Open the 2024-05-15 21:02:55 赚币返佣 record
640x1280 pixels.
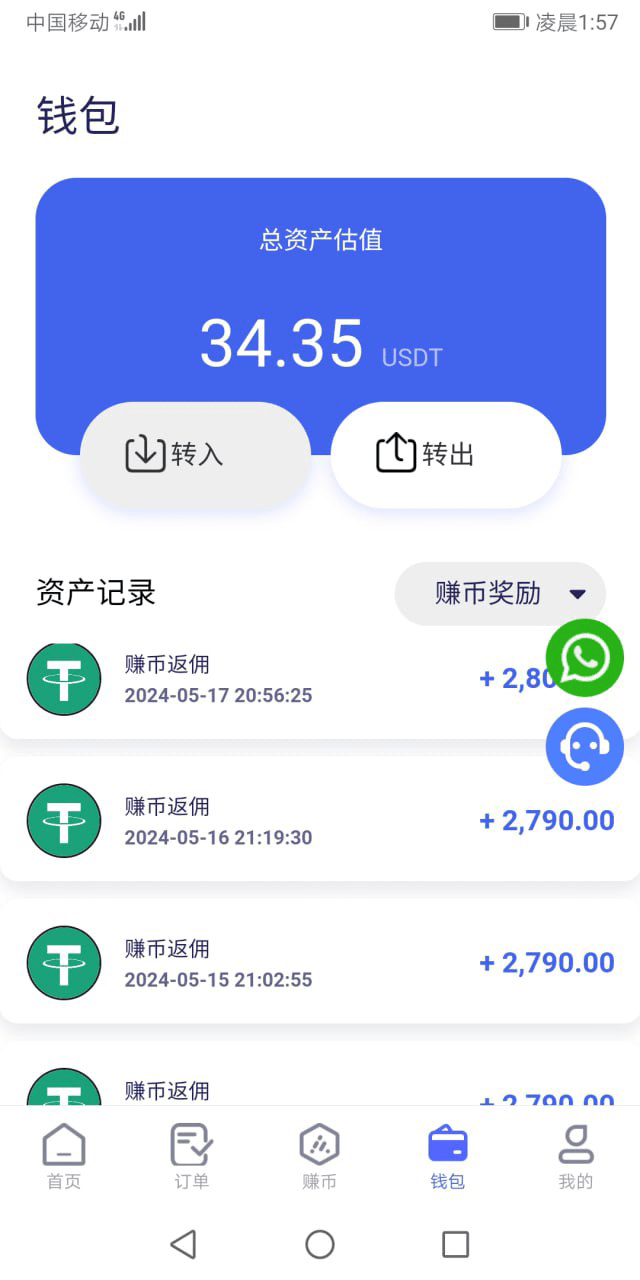pos(300,962)
